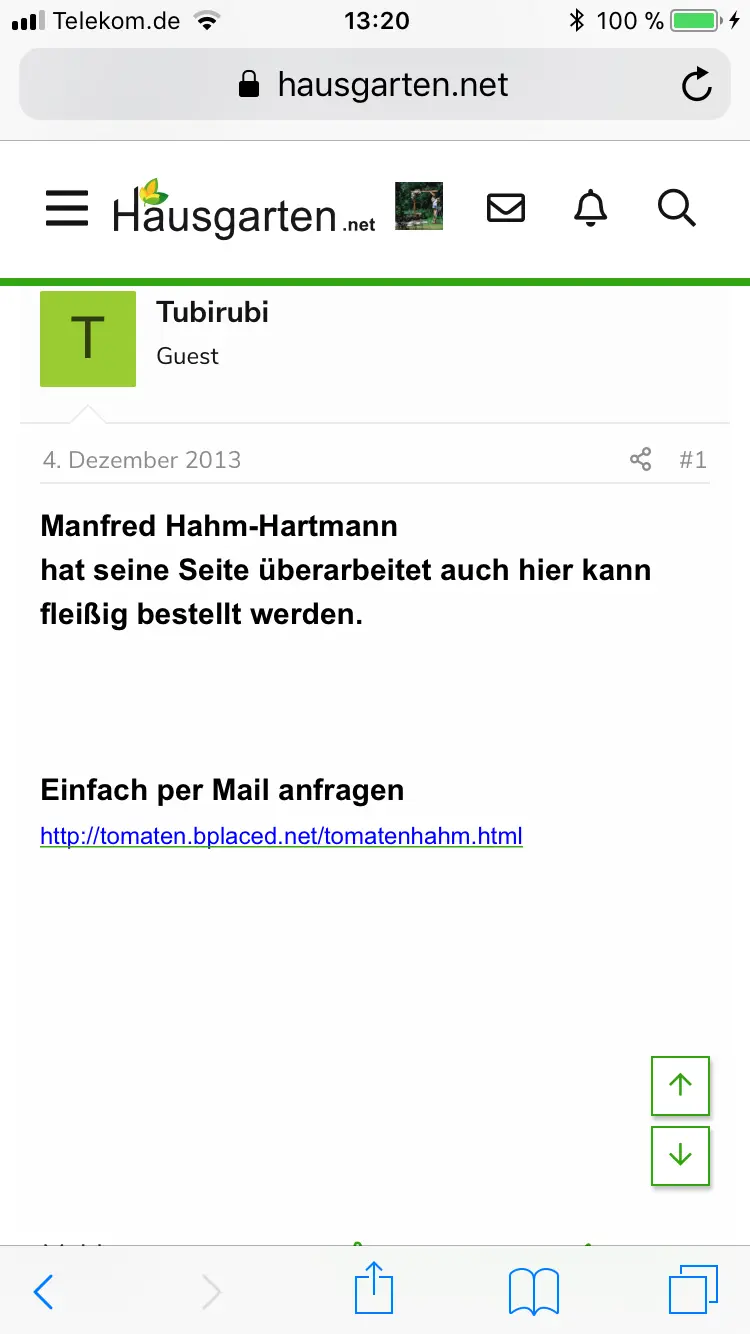Go back in Safari
This screenshot has height=1334, width=750.
pos(43,1291)
